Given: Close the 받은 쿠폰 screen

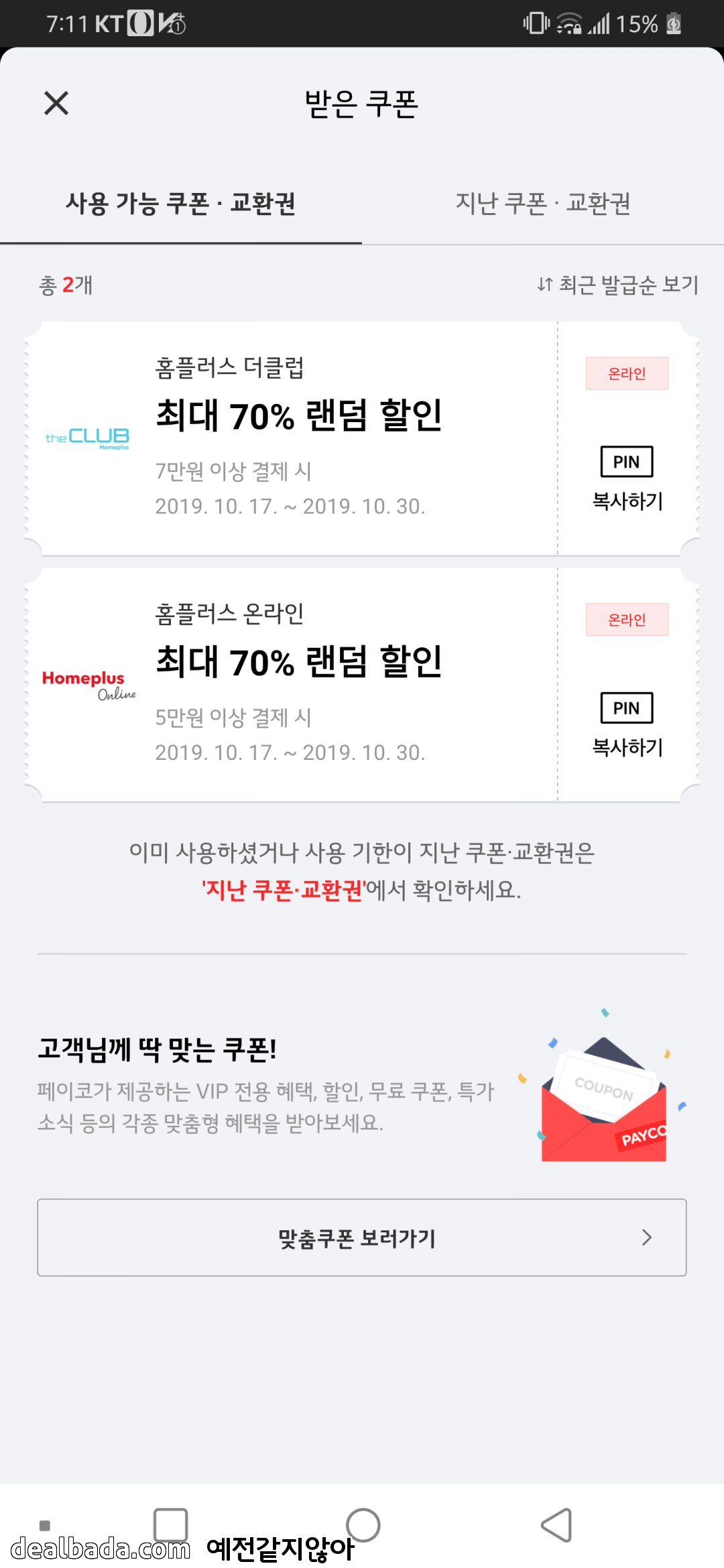Looking at the screenshot, I should coord(56,103).
